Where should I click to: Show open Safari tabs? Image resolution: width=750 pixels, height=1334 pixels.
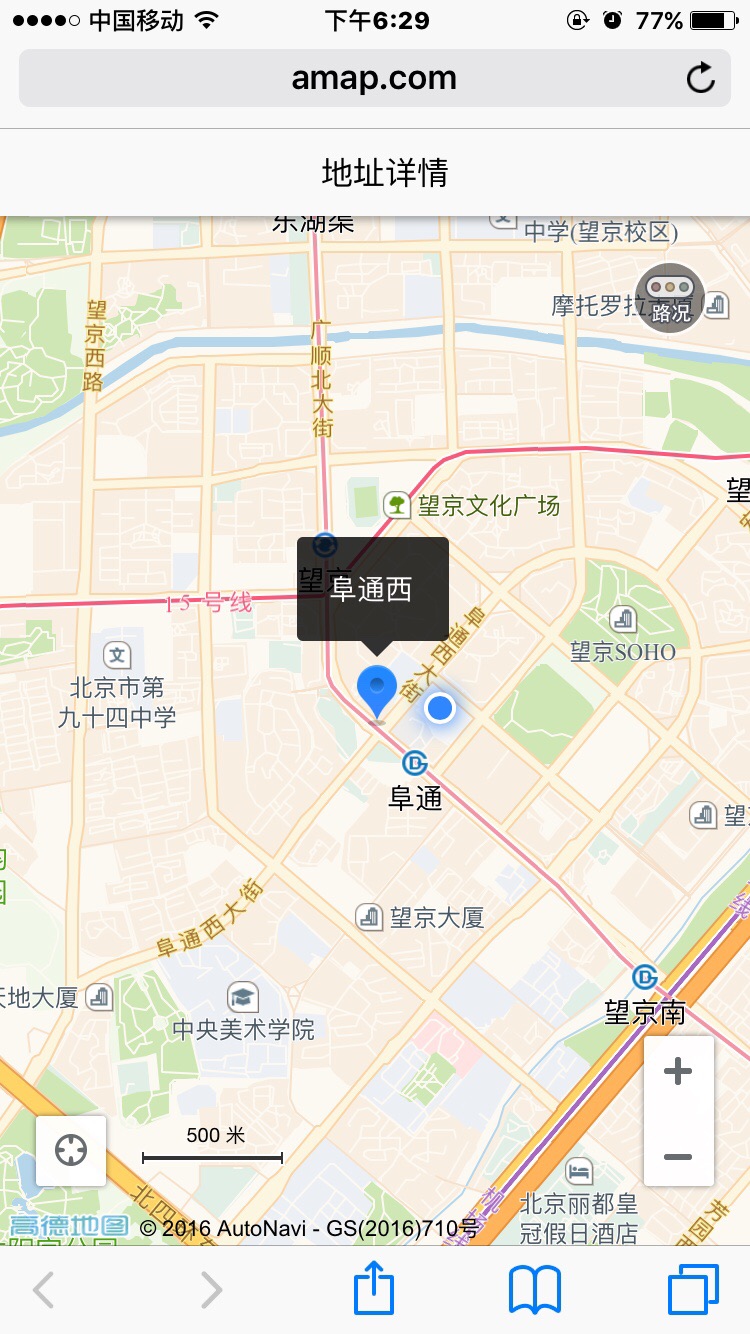[693, 1289]
